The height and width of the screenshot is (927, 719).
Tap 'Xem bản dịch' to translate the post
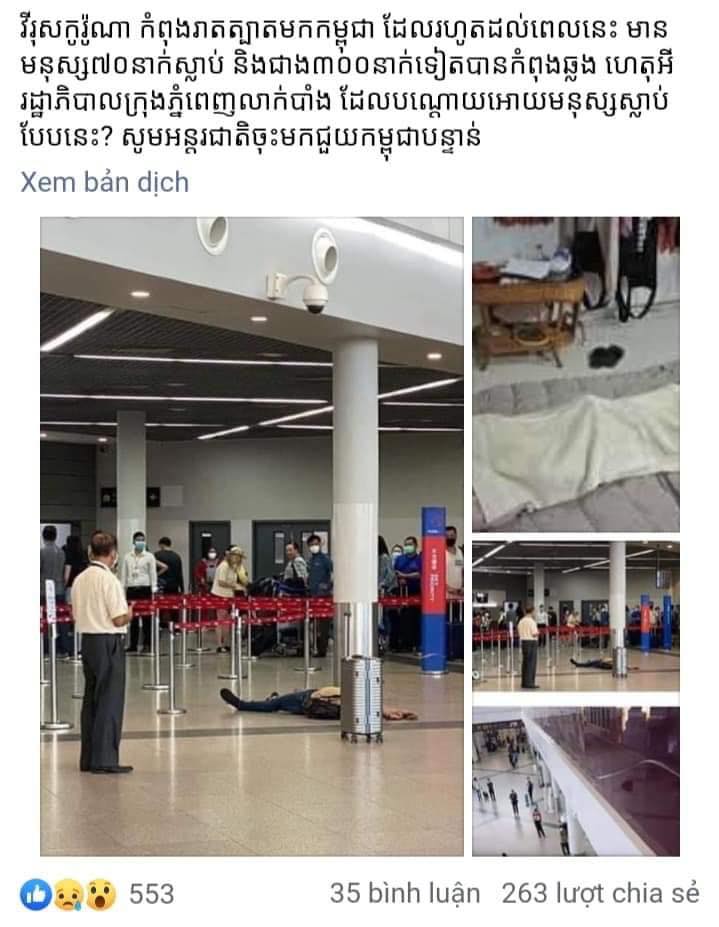click(x=105, y=182)
